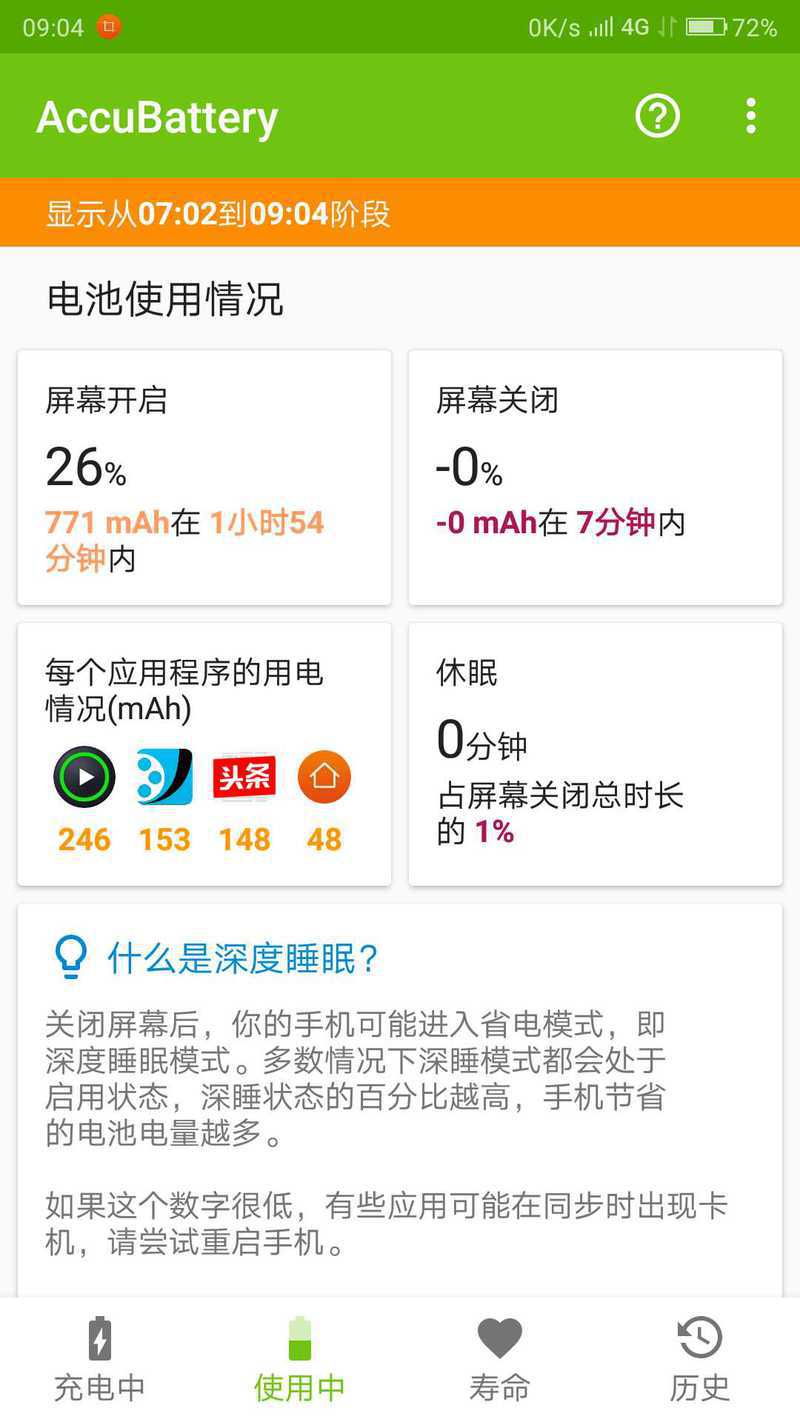
Task: Open the 休眠 card
Action: coord(595,753)
